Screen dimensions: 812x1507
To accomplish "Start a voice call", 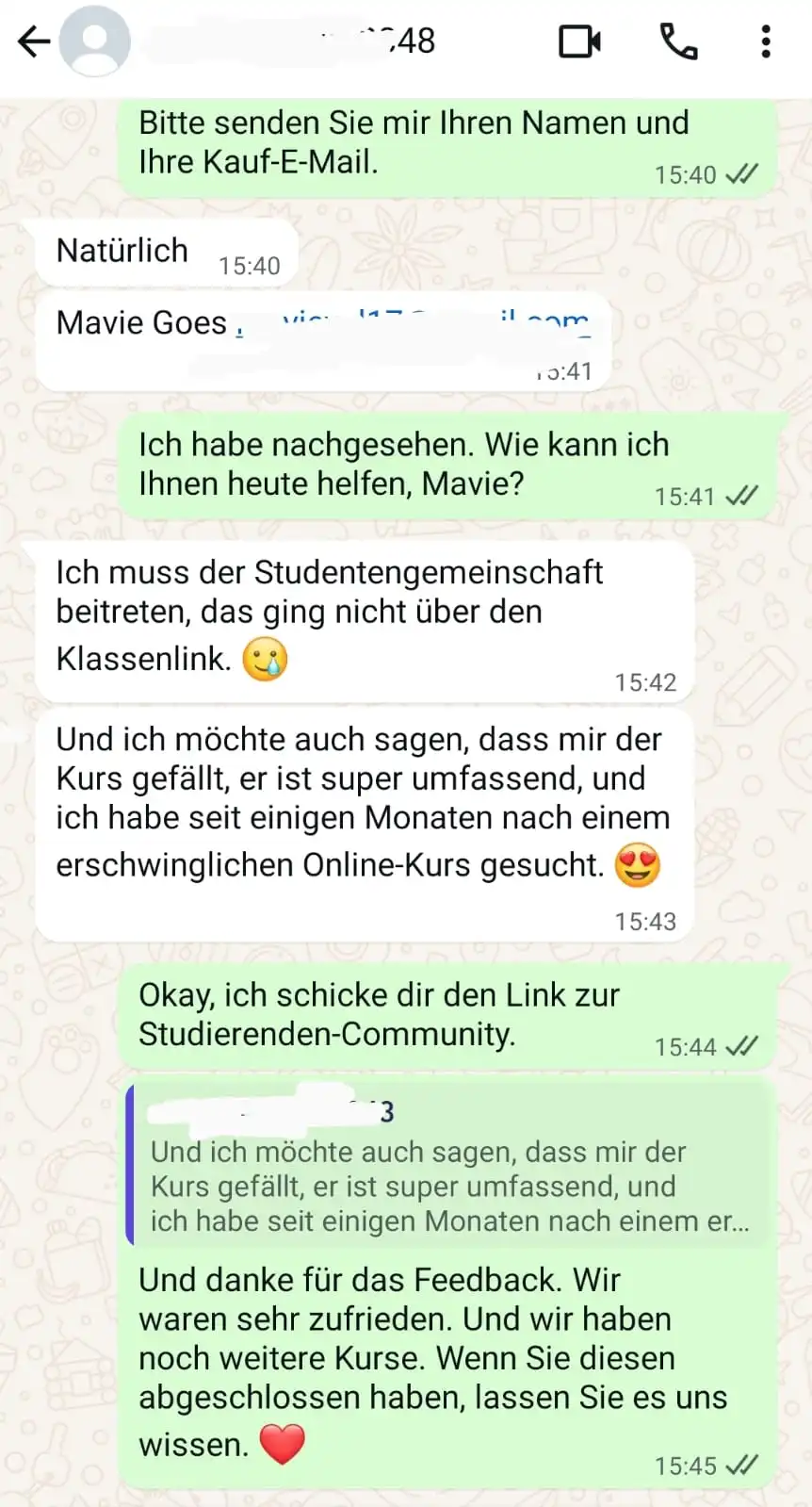I will click(678, 41).
